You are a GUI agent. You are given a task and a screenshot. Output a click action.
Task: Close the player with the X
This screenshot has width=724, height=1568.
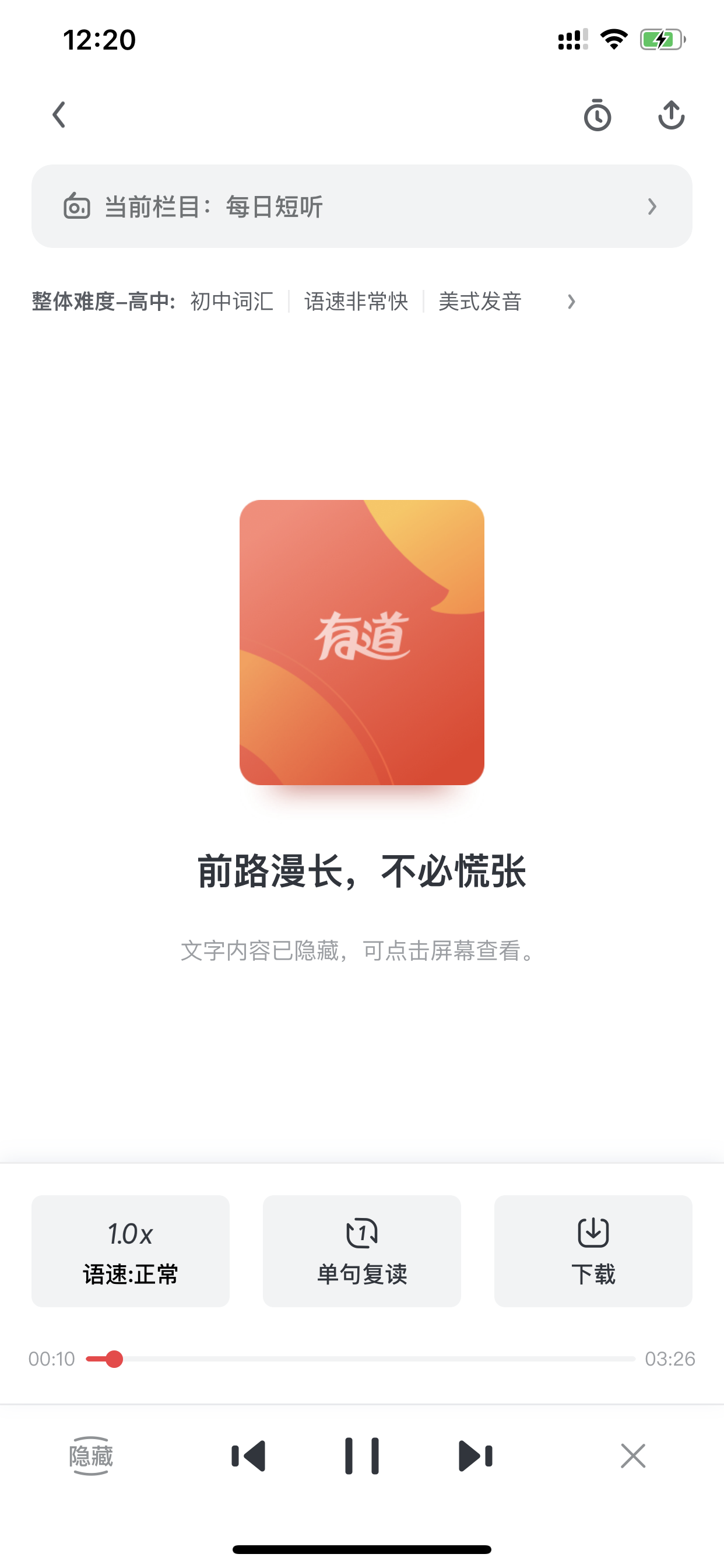point(632,1456)
